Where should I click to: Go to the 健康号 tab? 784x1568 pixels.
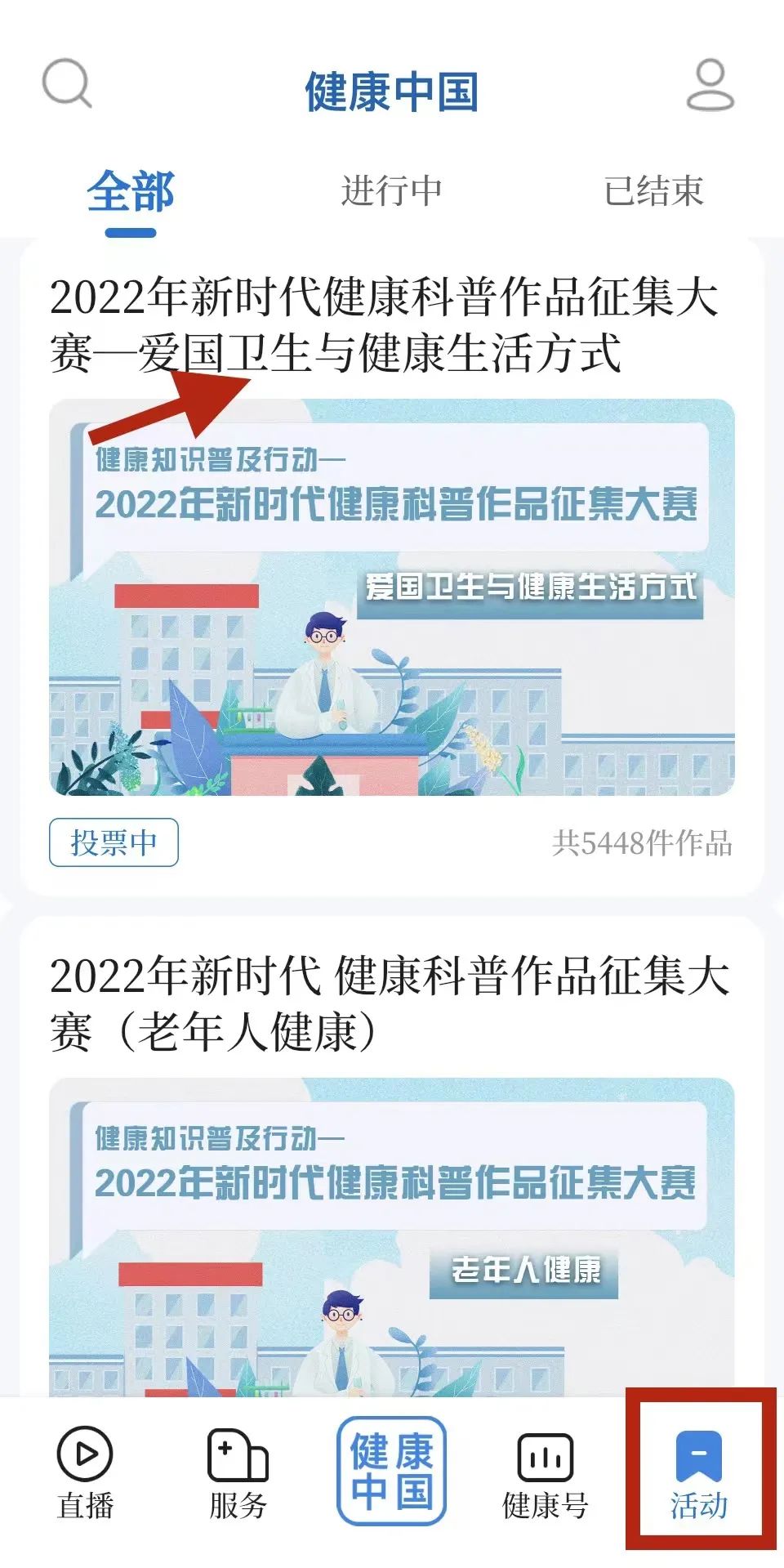pos(545,1471)
